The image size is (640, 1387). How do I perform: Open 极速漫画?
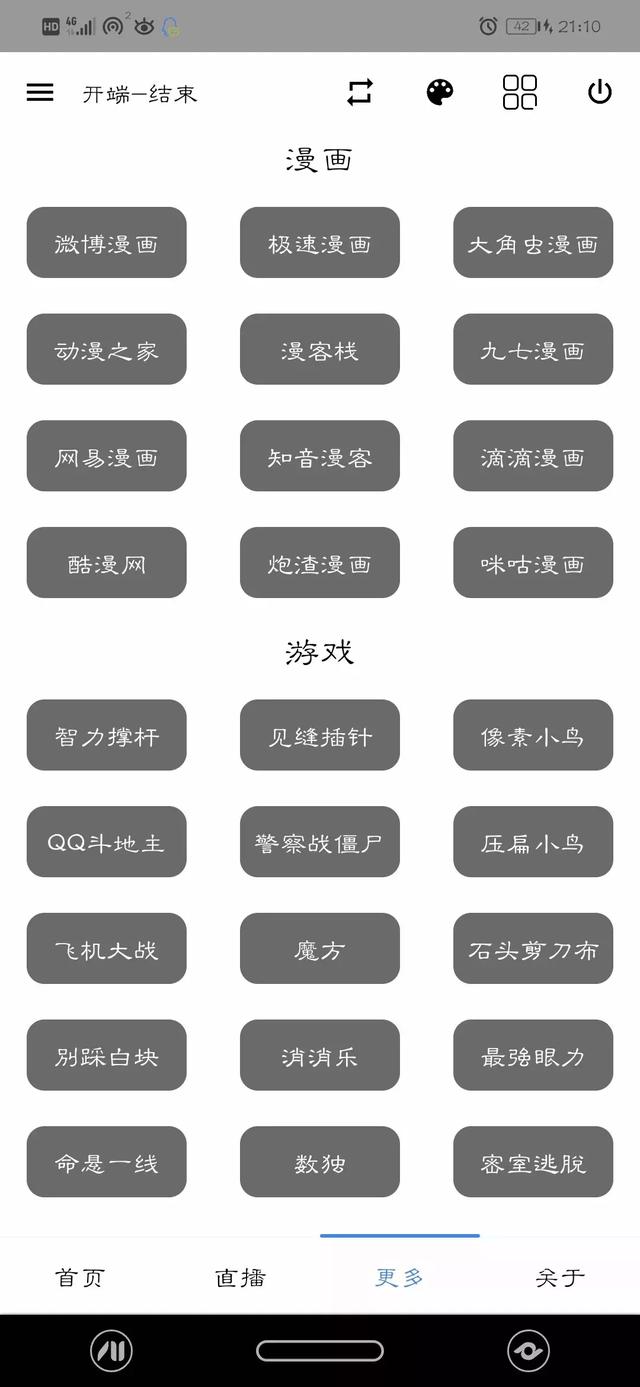[x=320, y=243]
